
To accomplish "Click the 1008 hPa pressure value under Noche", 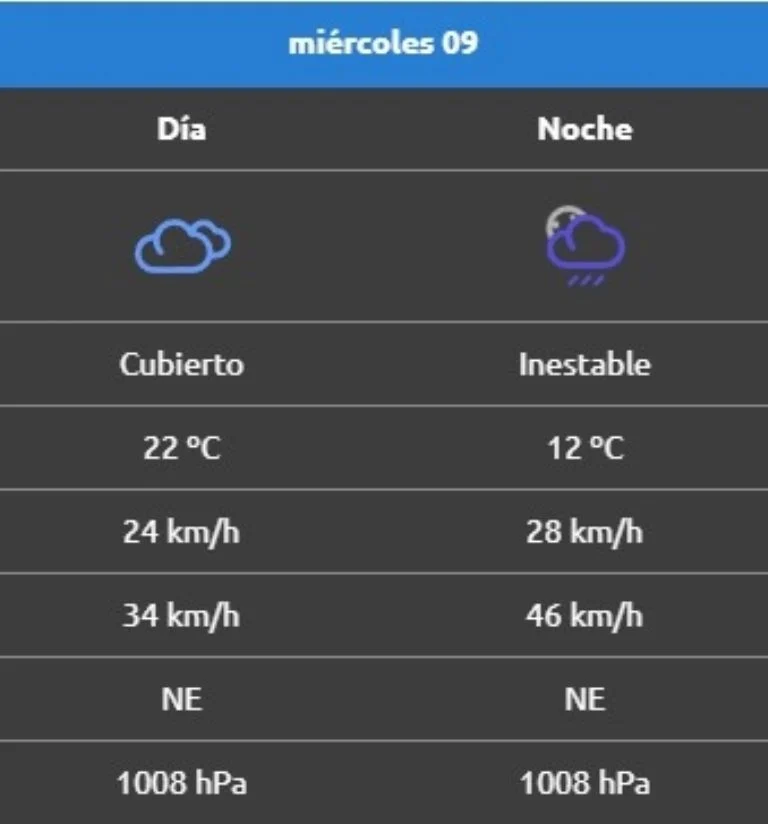I will click(x=586, y=783).
